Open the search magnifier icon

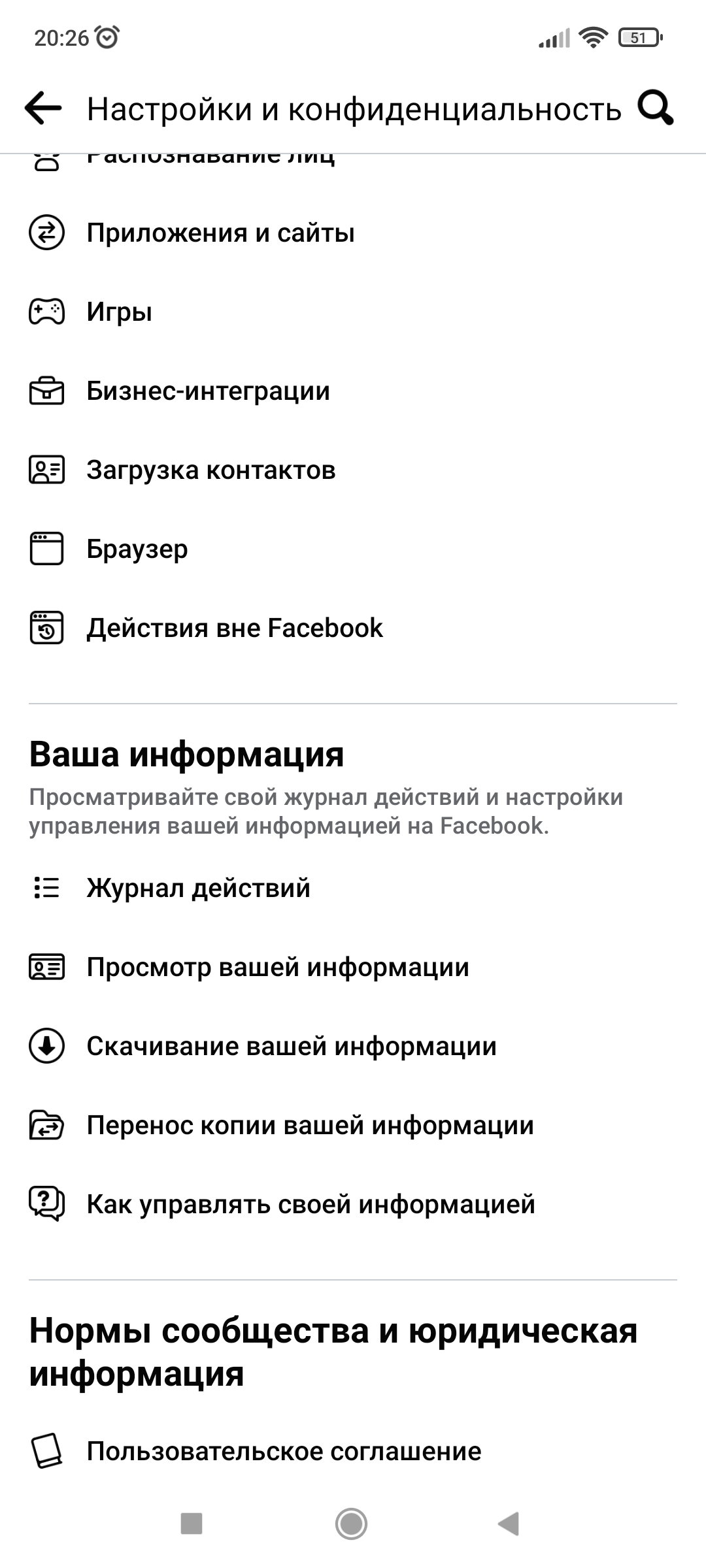656,108
